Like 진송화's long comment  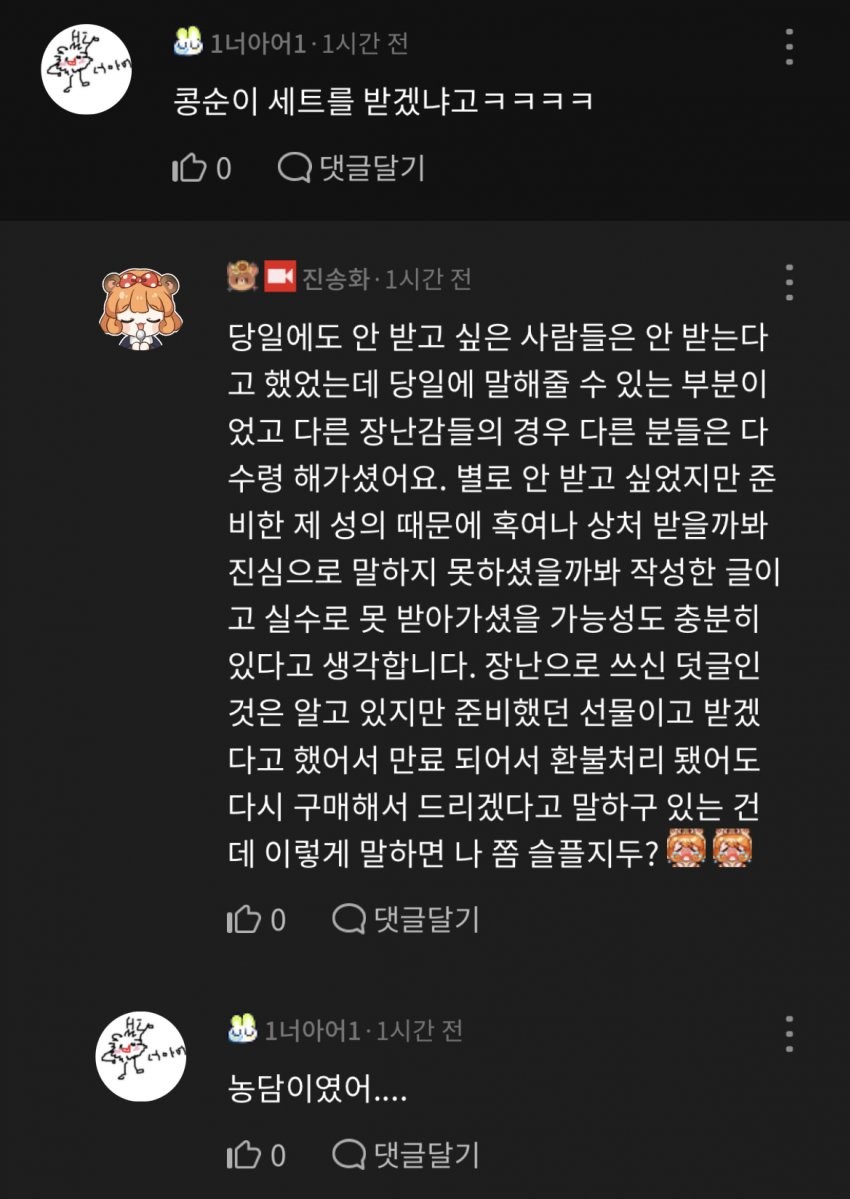click(244, 918)
